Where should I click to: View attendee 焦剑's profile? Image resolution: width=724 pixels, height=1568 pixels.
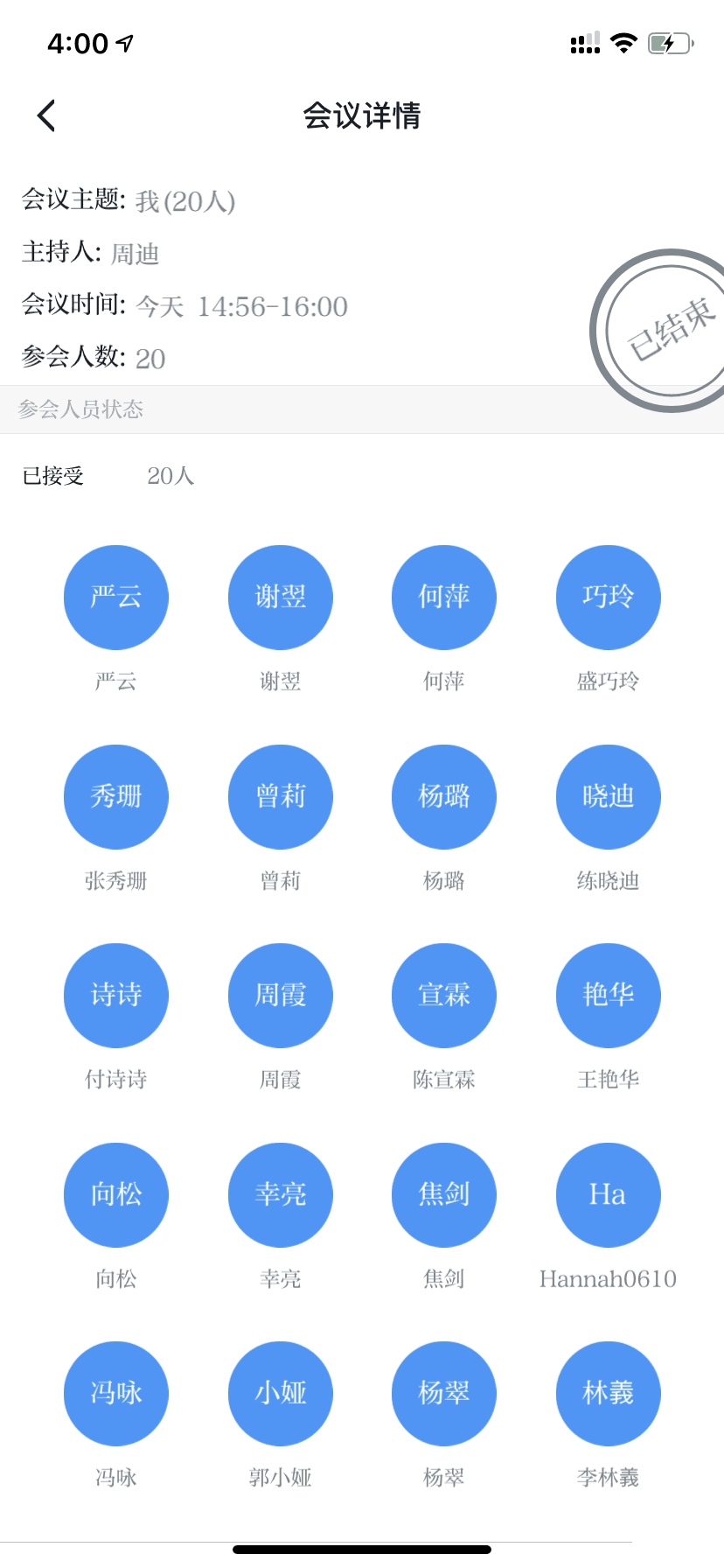coord(444,1195)
